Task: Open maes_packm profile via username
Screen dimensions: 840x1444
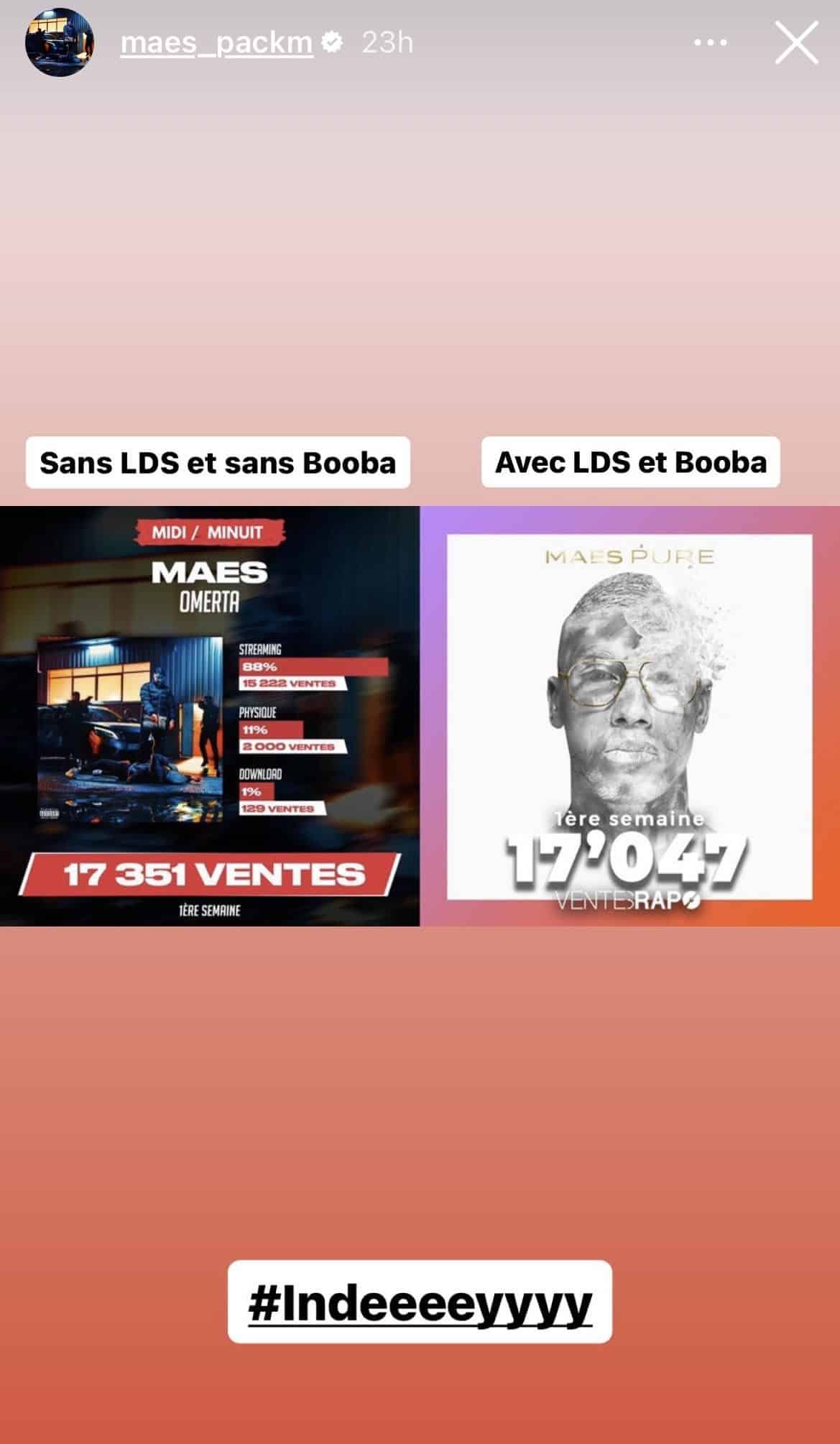Action: point(216,43)
